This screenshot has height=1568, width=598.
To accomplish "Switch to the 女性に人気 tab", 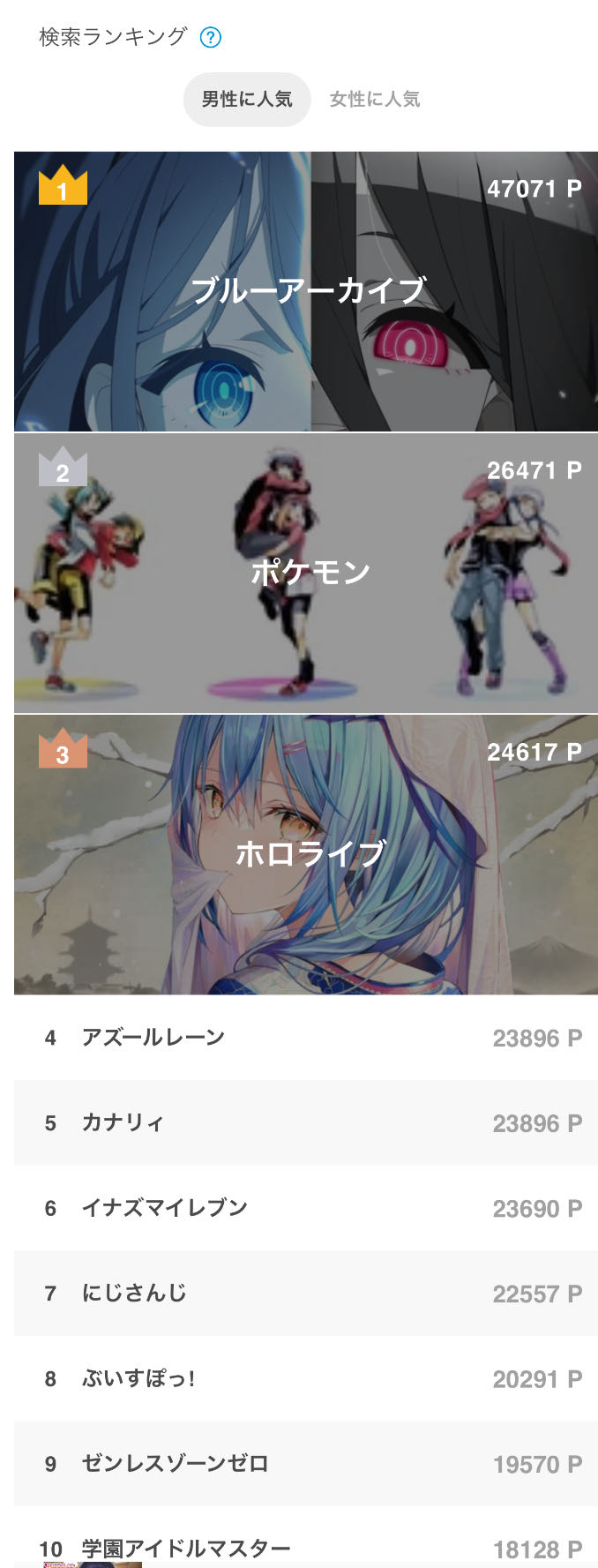I will click(x=375, y=100).
